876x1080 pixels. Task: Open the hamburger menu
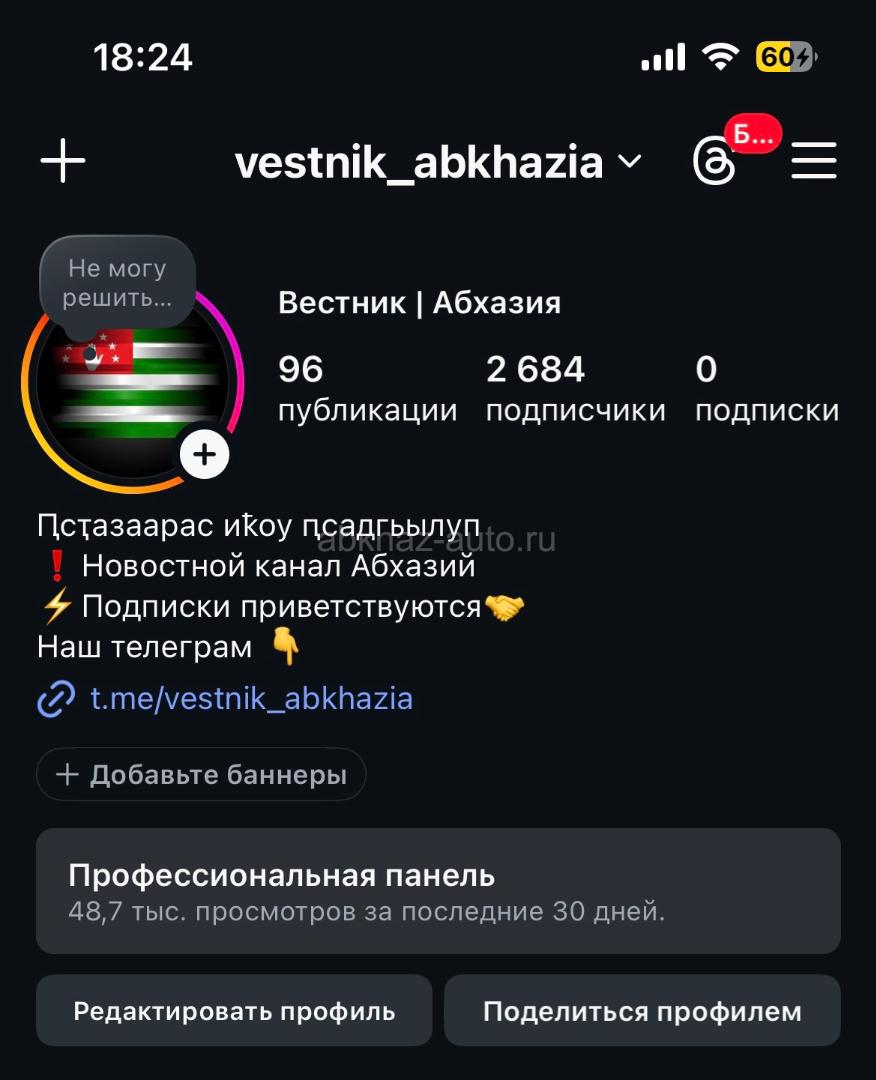click(814, 161)
